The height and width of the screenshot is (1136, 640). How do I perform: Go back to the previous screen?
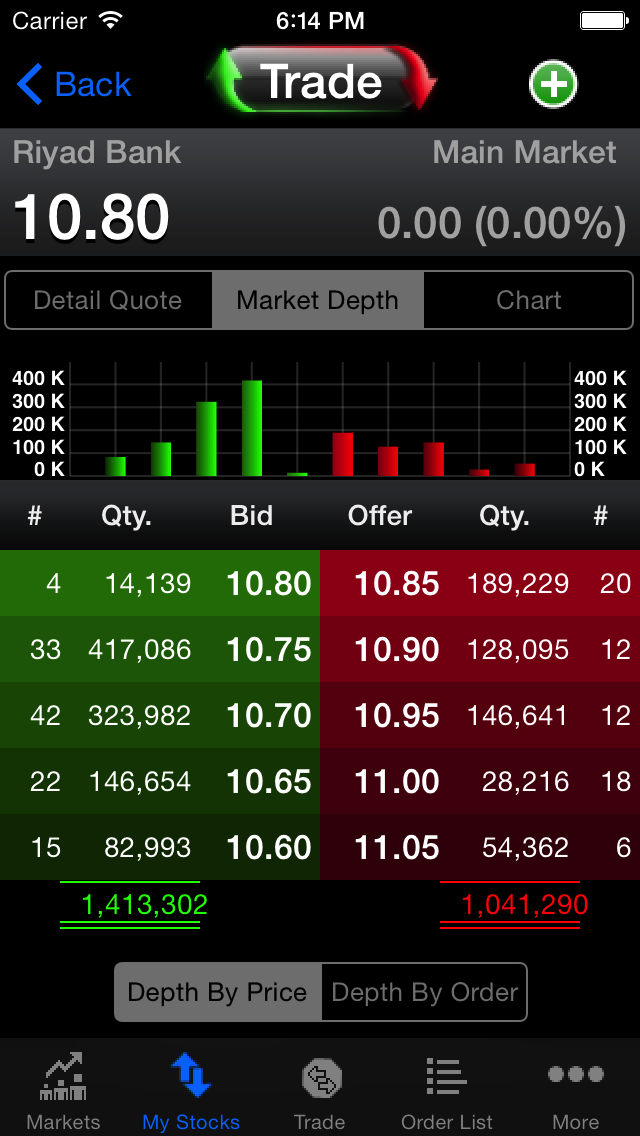pos(74,83)
